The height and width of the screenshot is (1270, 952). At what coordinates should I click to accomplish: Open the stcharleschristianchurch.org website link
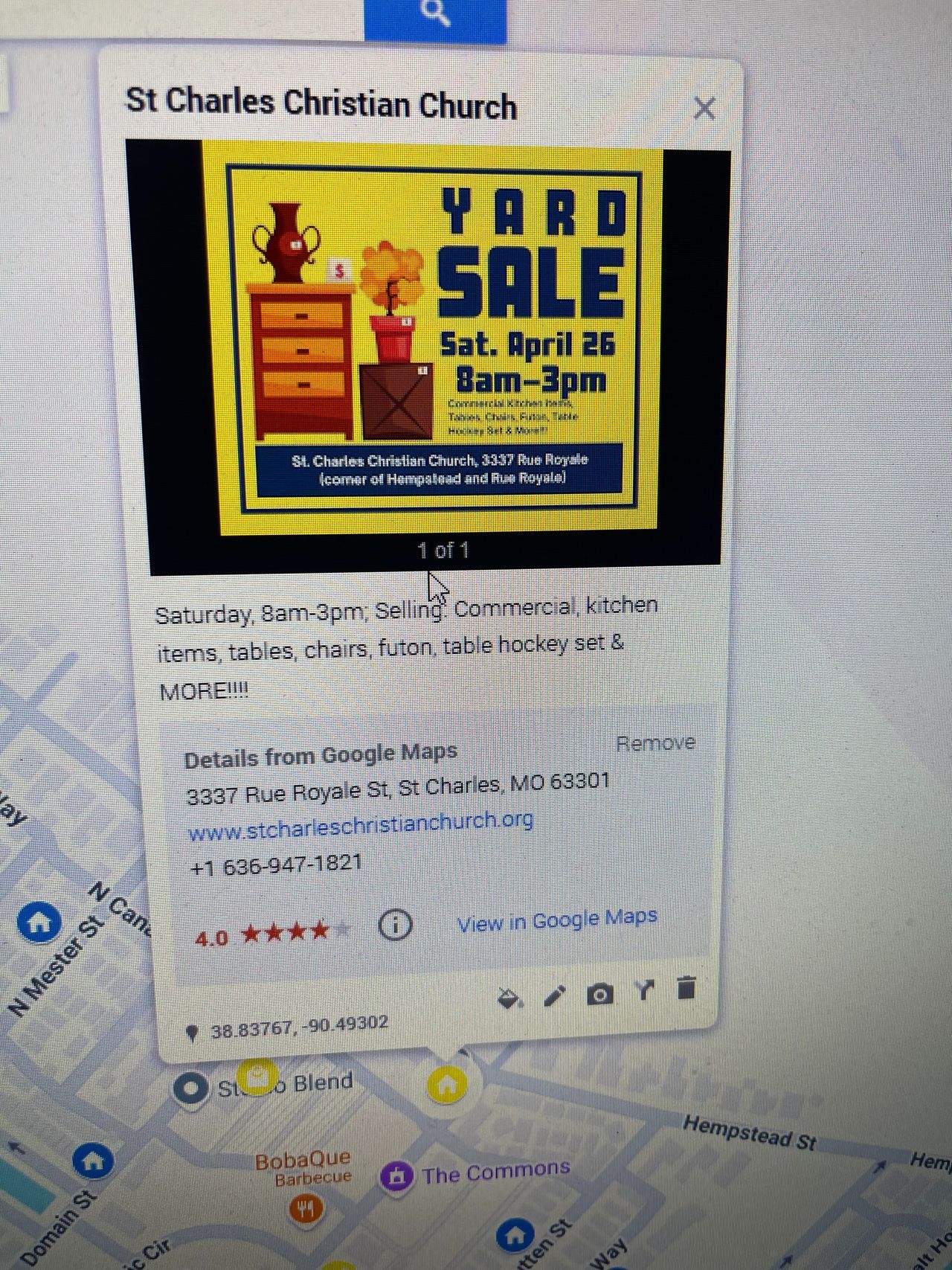[360, 824]
